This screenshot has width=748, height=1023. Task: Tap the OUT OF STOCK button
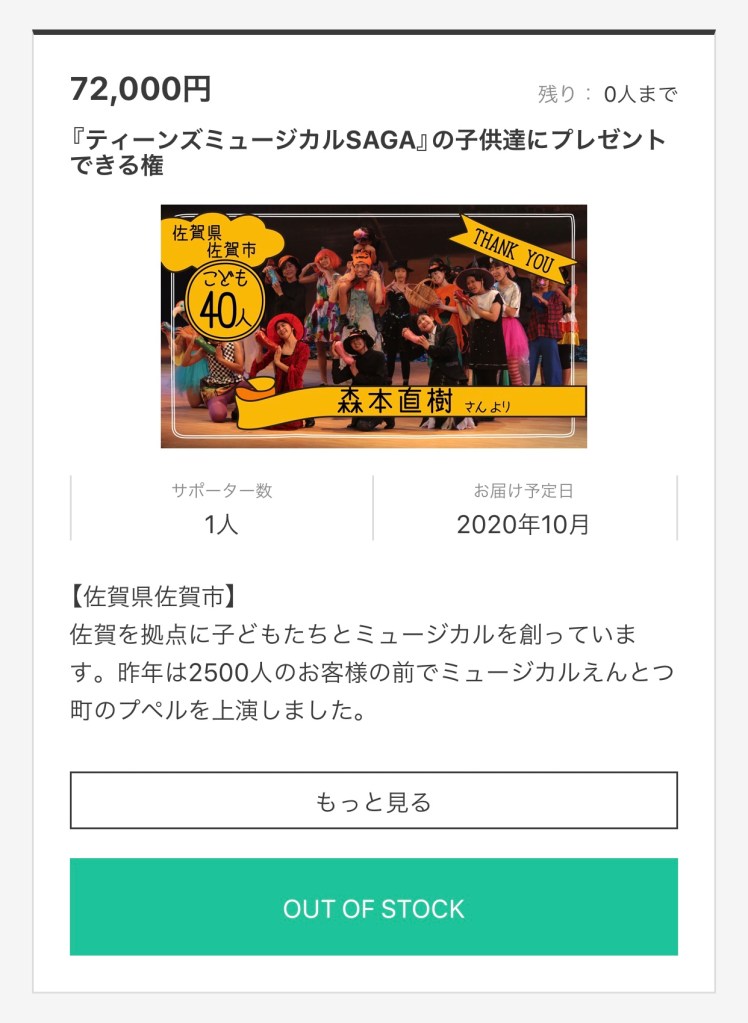pos(373,907)
